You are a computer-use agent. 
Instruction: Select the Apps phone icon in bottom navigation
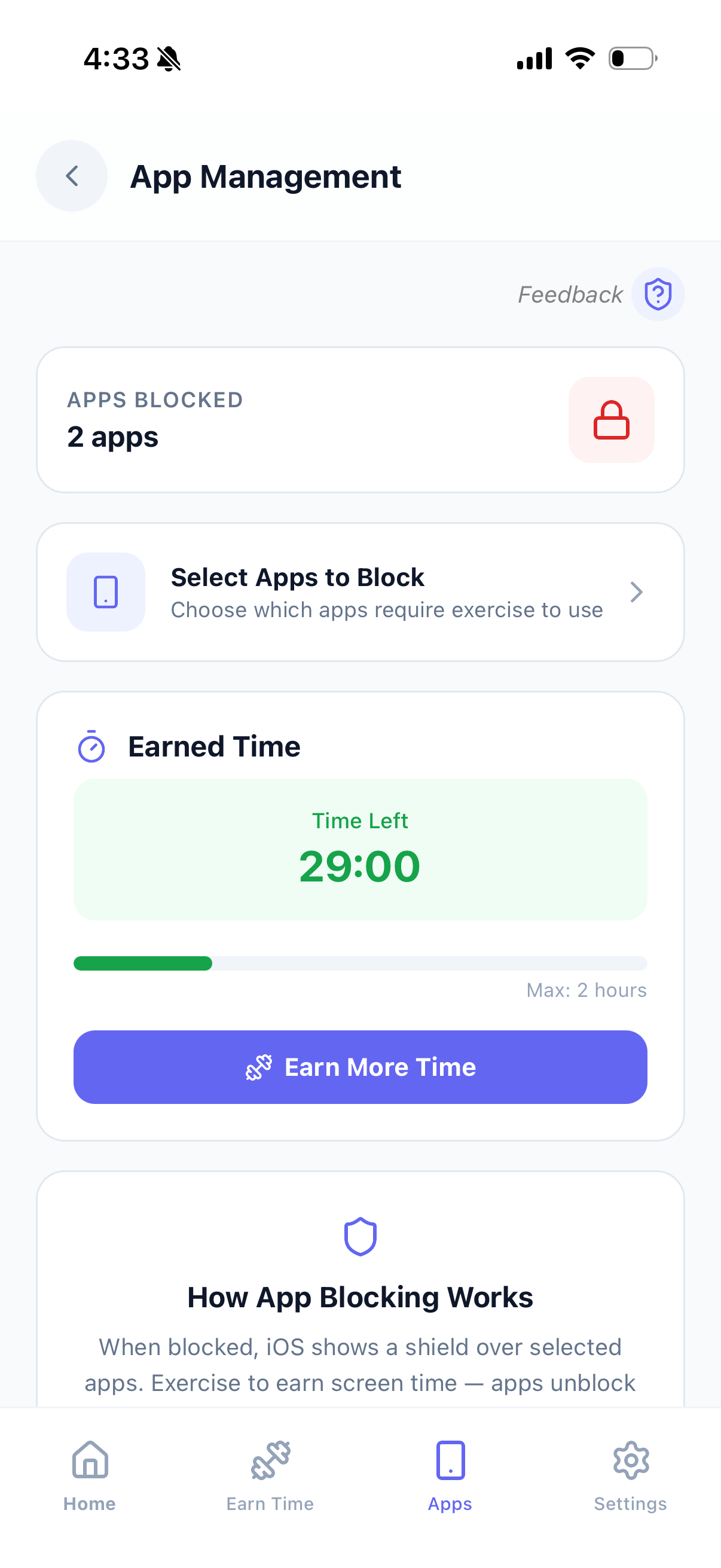pos(450,1460)
